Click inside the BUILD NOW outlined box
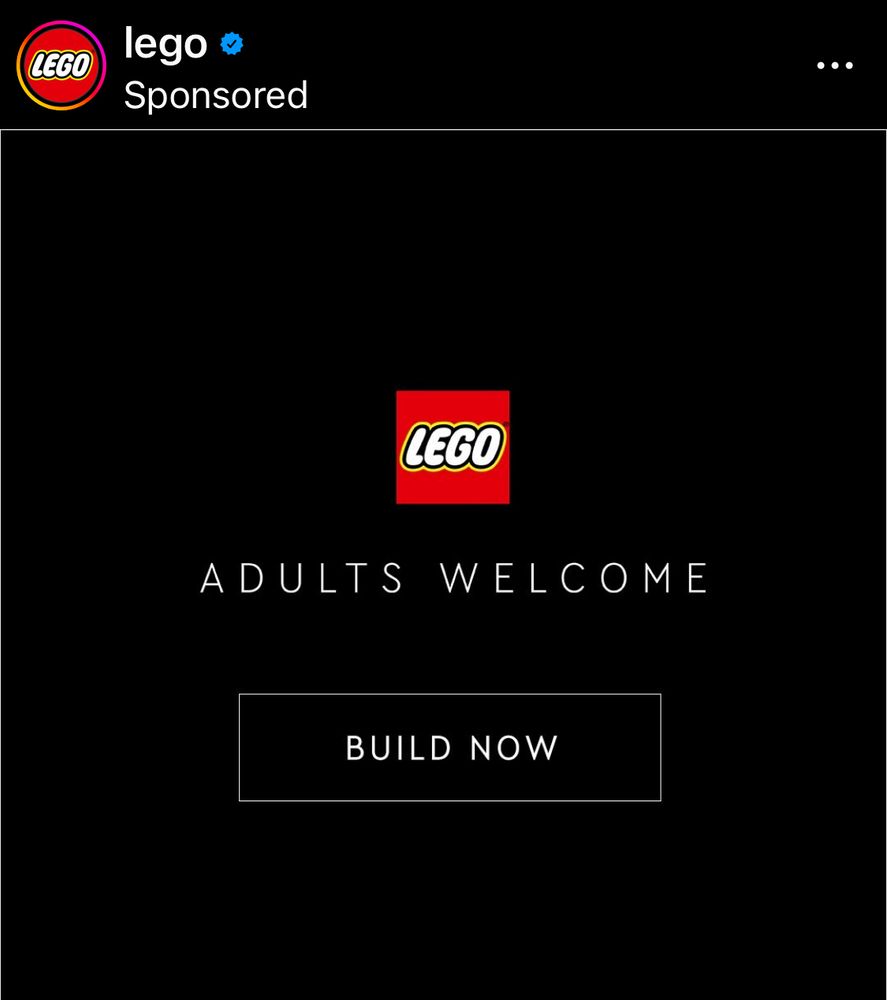This screenshot has height=1000, width=887. [450, 747]
